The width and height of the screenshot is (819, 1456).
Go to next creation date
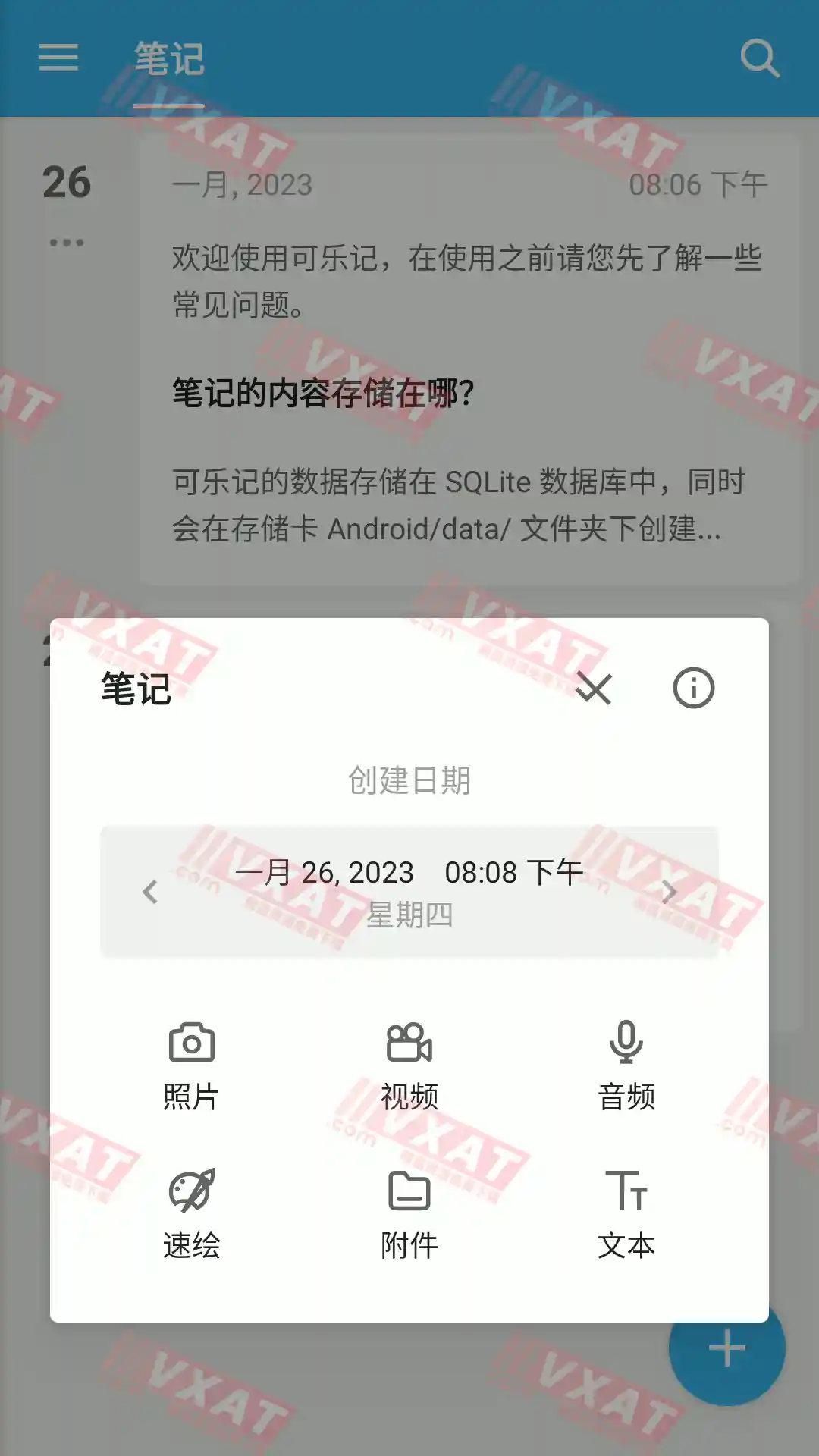tap(668, 892)
